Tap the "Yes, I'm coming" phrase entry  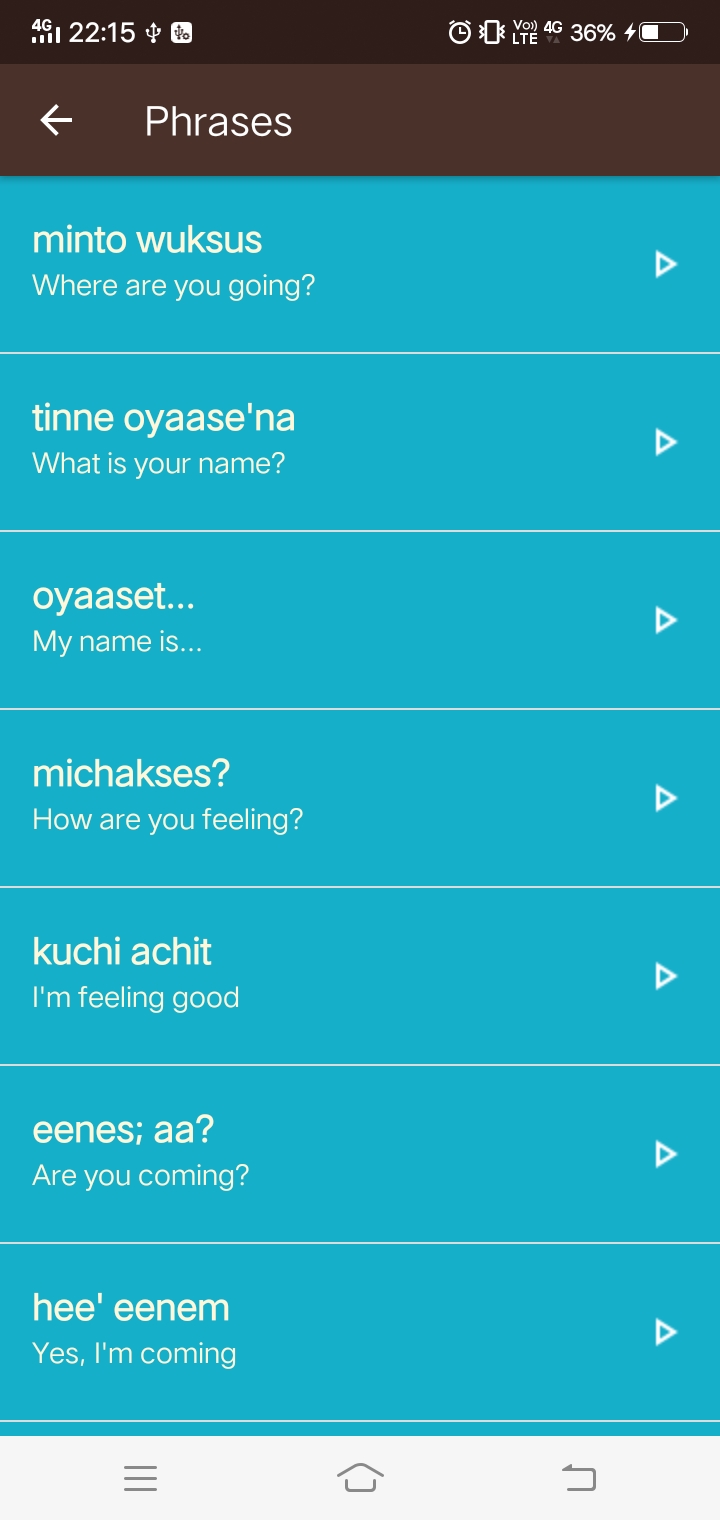coord(250,1332)
